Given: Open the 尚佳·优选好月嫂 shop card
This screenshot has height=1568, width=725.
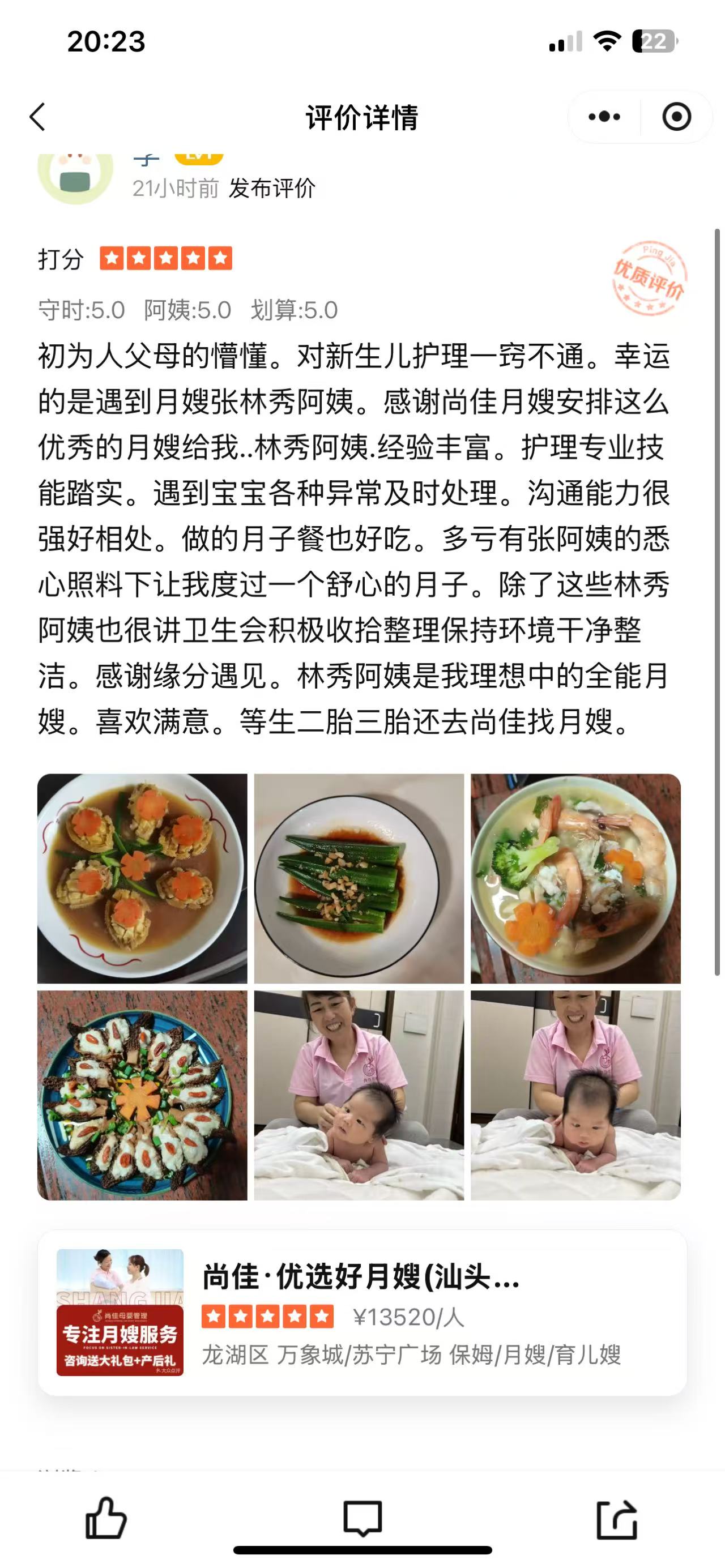Looking at the screenshot, I should (362, 1313).
